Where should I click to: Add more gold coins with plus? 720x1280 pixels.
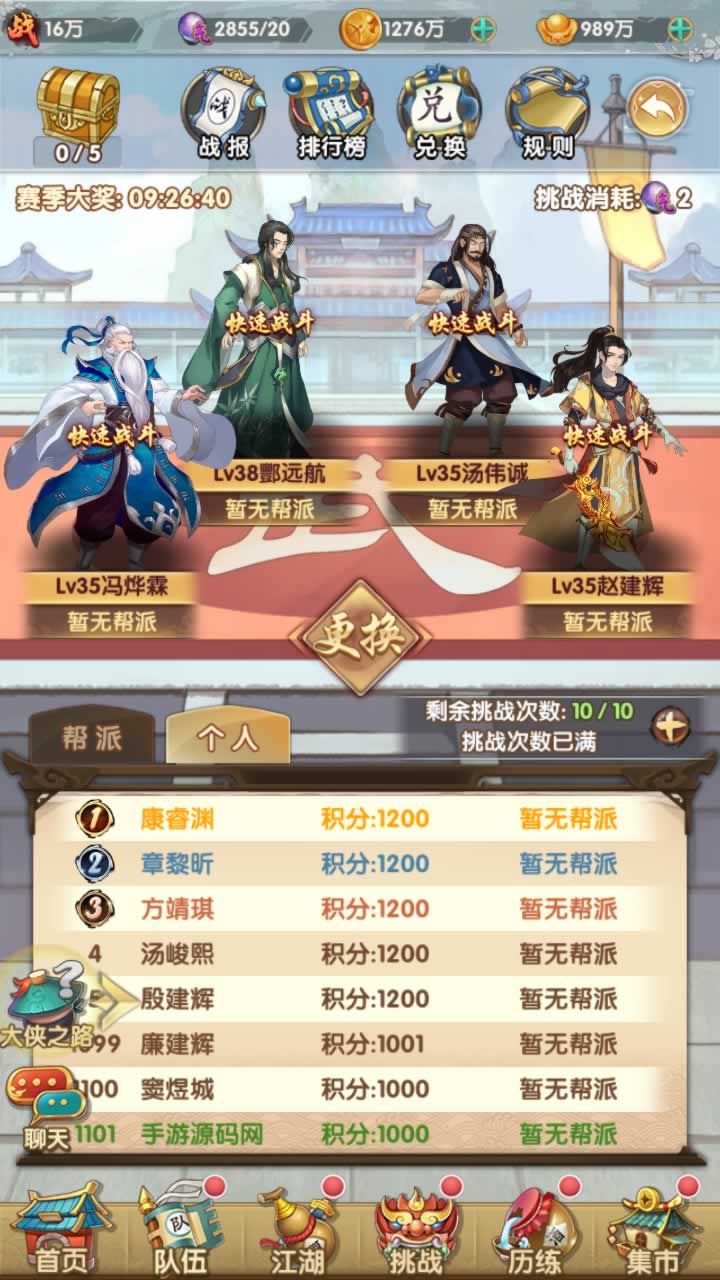(x=482, y=29)
